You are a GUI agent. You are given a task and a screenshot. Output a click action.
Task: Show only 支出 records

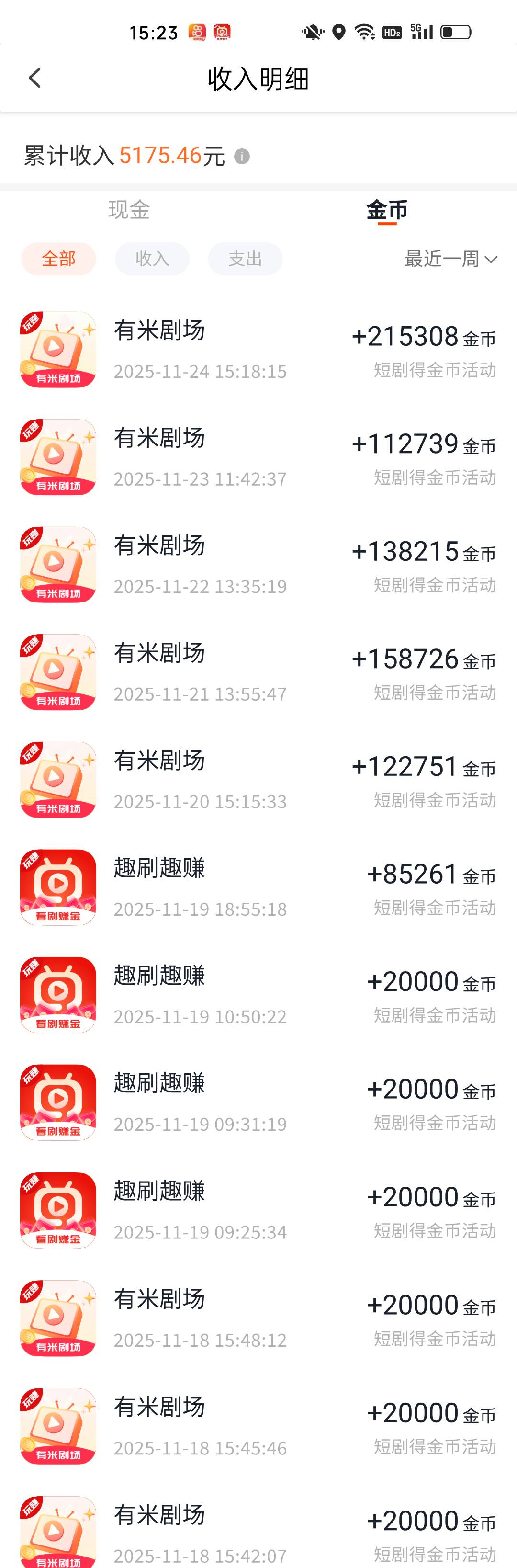[x=245, y=259]
